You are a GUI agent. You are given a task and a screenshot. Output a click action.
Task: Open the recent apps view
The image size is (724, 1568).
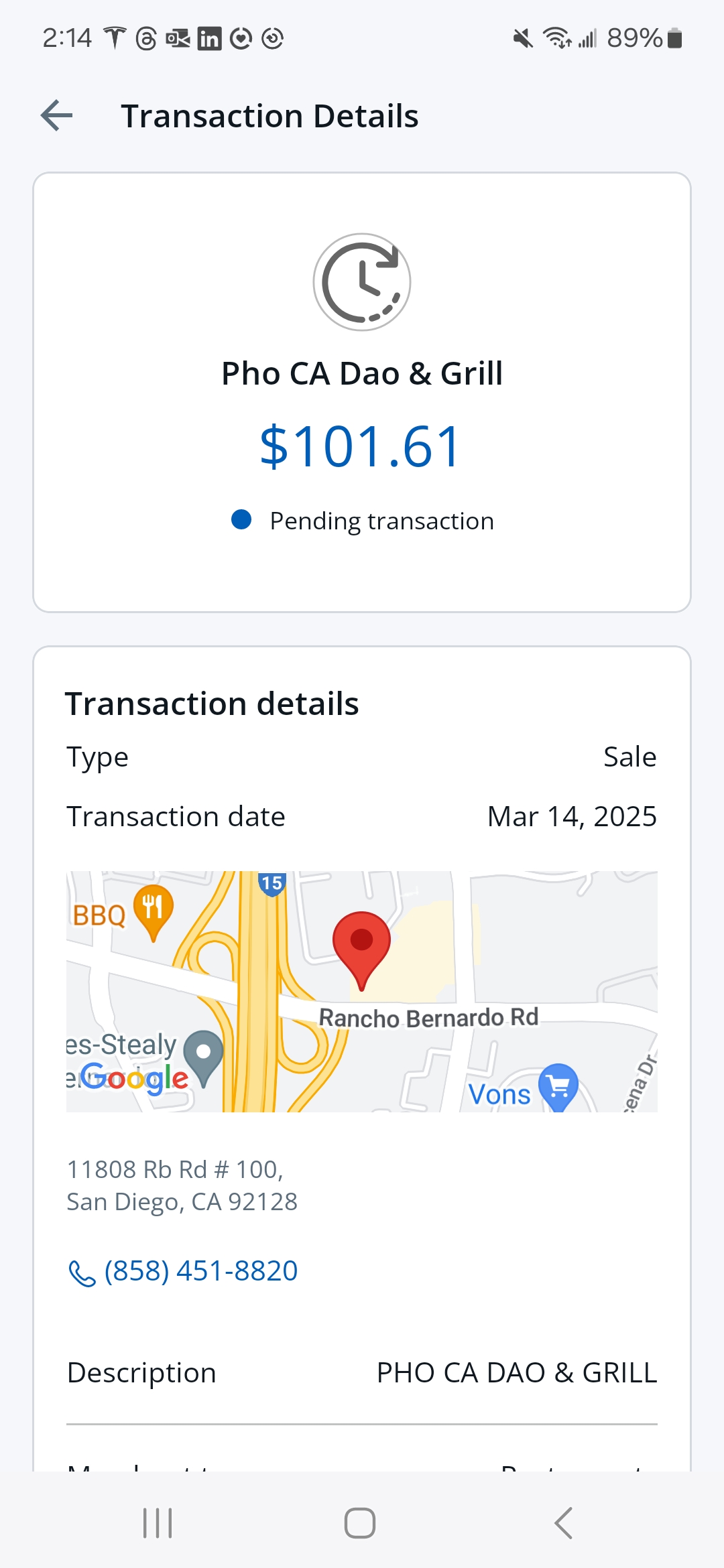pos(158,1523)
